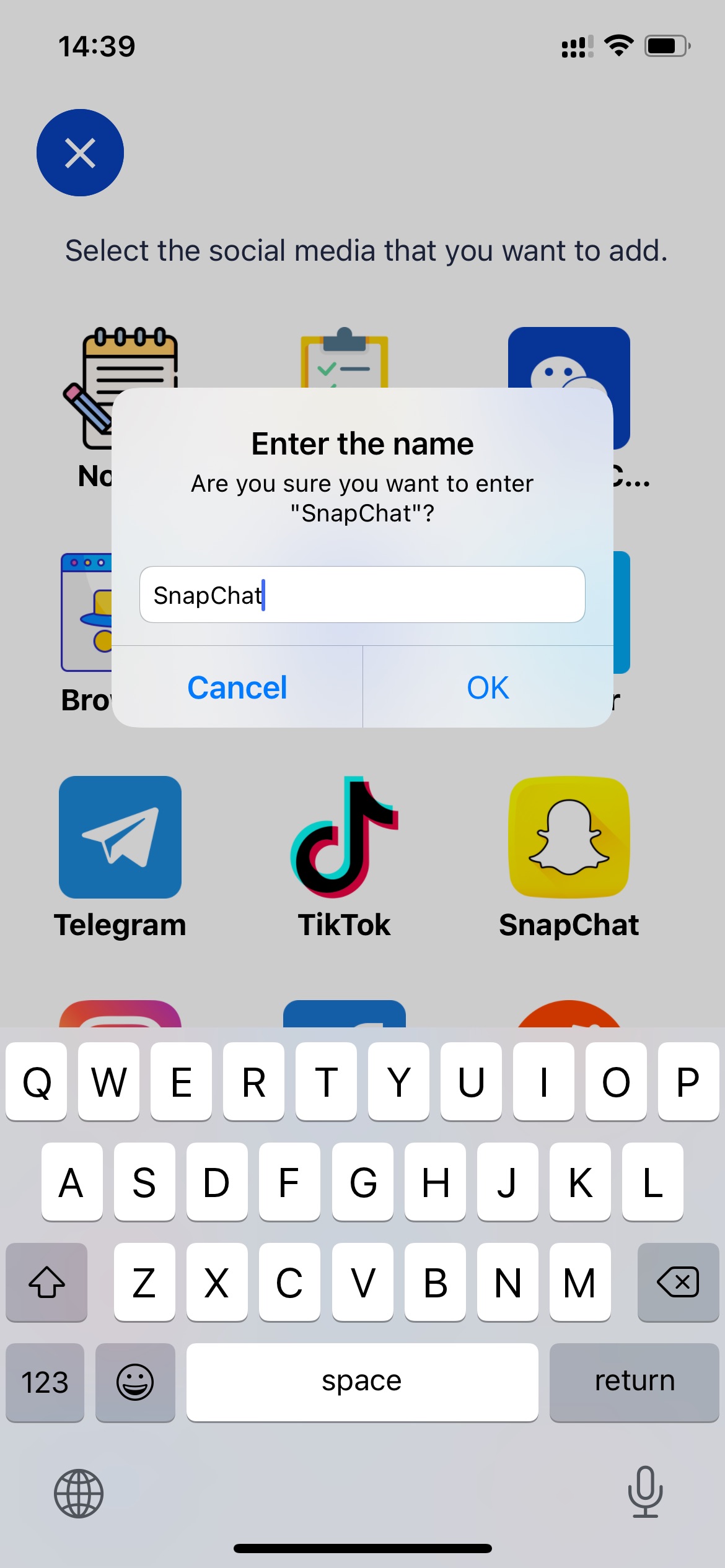
Task: Tap the space bar
Action: pos(362,1382)
